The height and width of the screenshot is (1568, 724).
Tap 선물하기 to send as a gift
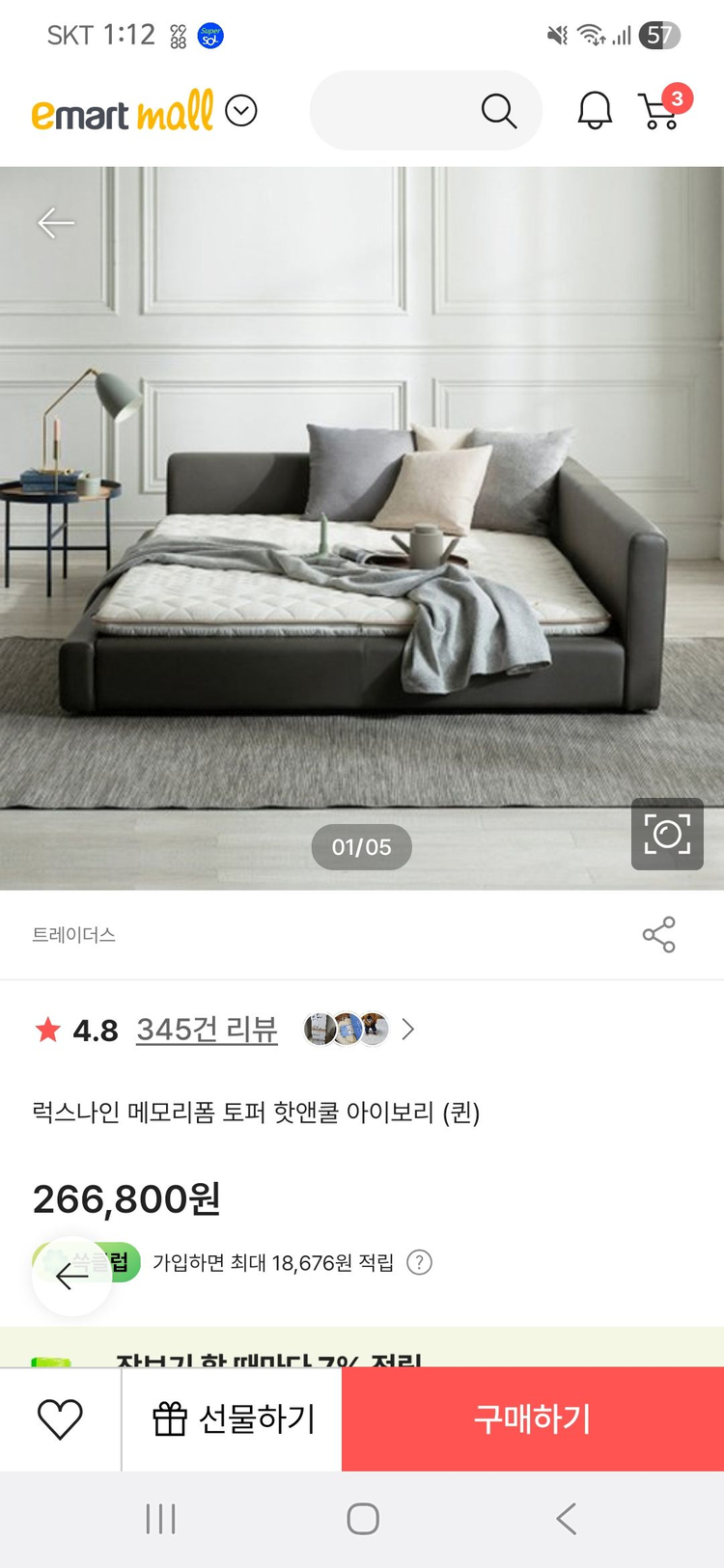click(x=233, y=1418)
